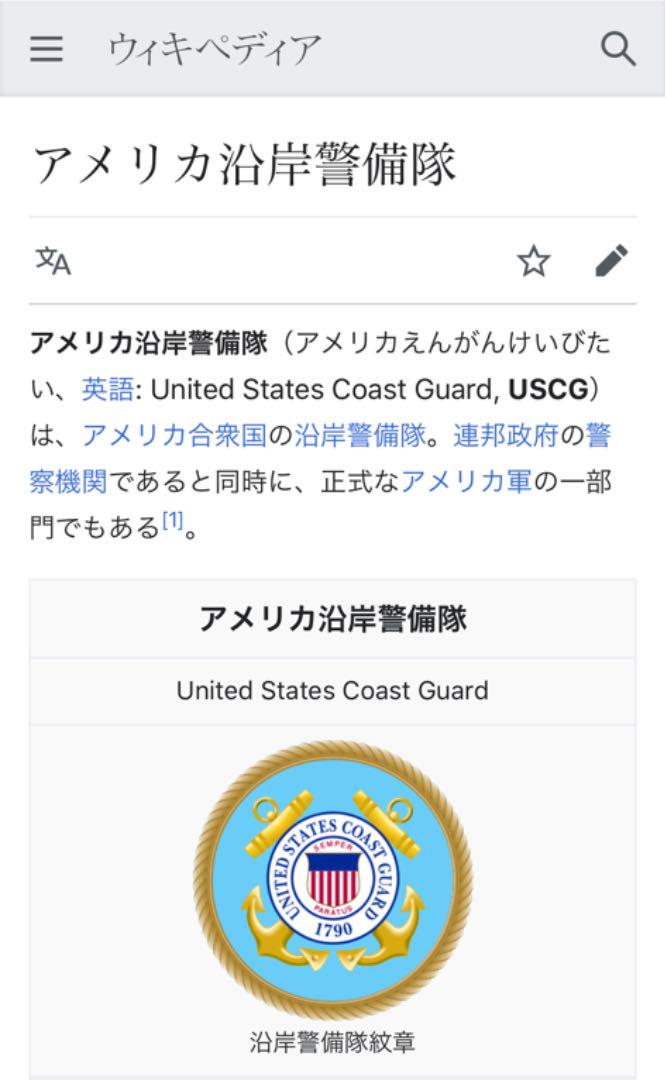Open the article language selector
666x1080 pixels.
tap(53, 261)
